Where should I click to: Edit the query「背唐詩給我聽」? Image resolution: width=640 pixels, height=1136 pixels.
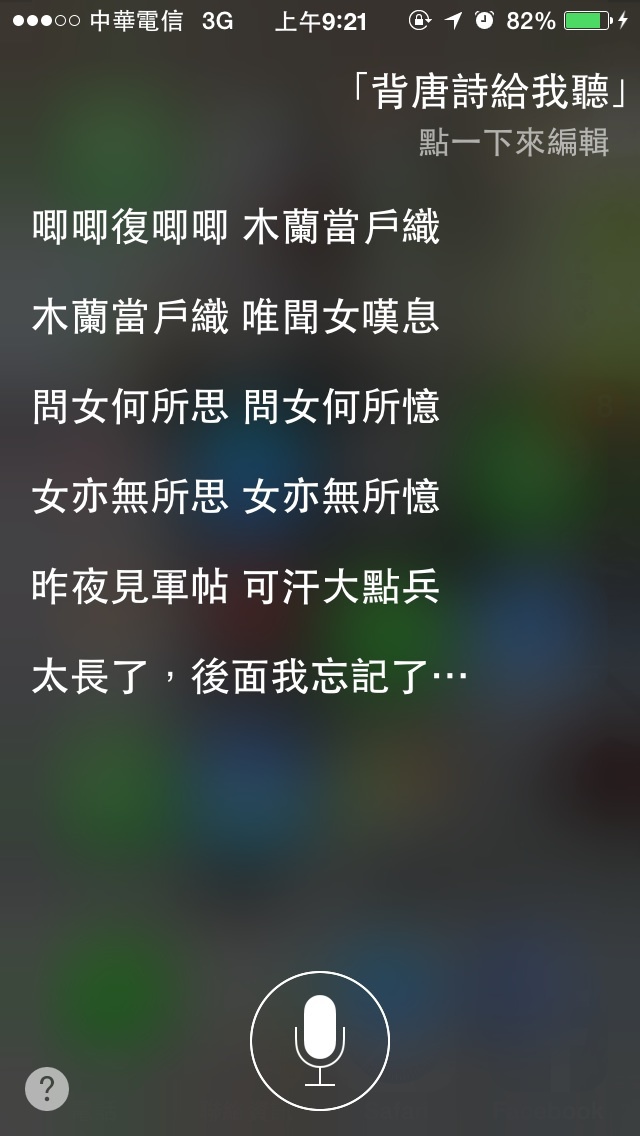click(x=488, y=92)
